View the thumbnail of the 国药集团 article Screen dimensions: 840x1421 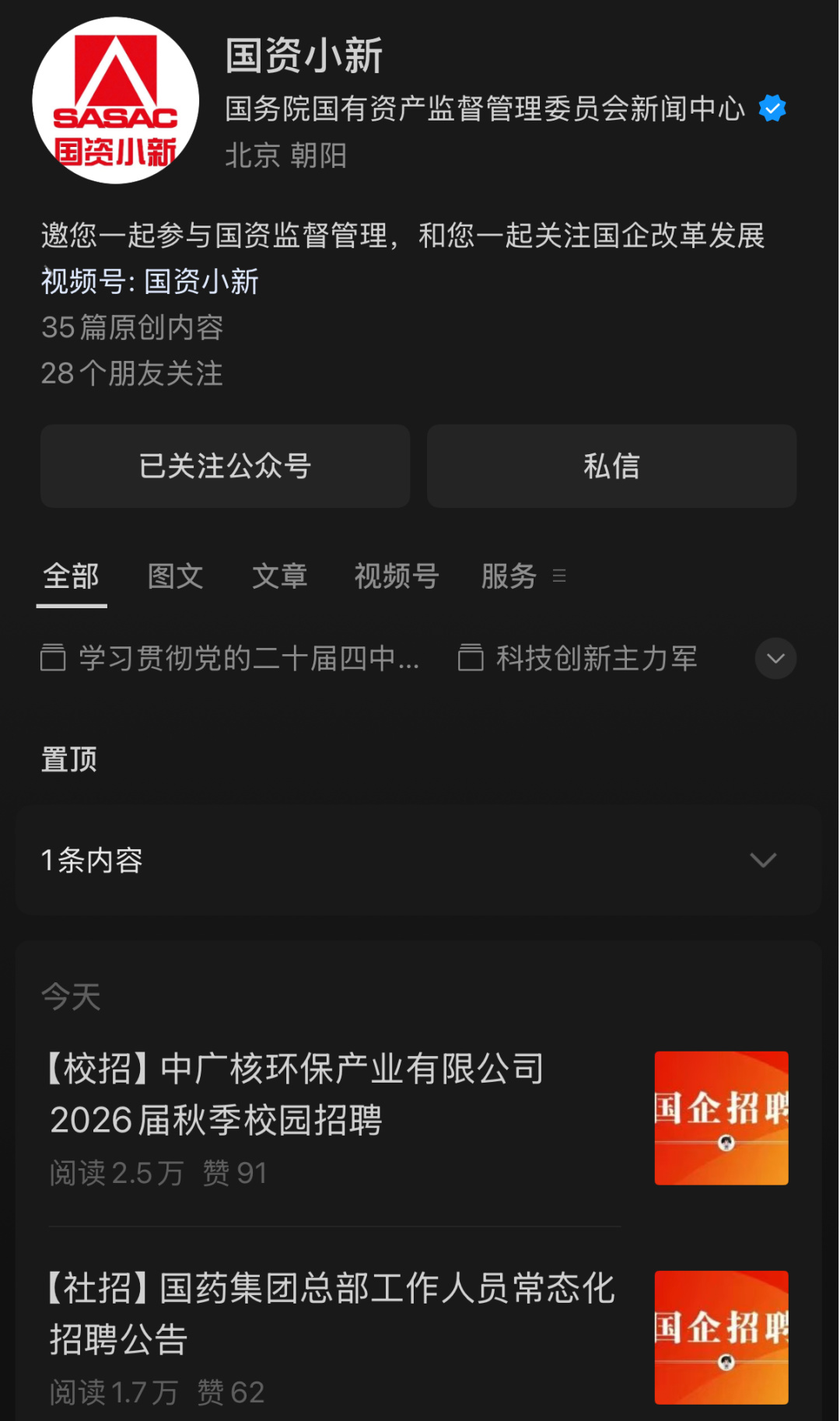coord(721,1337)
